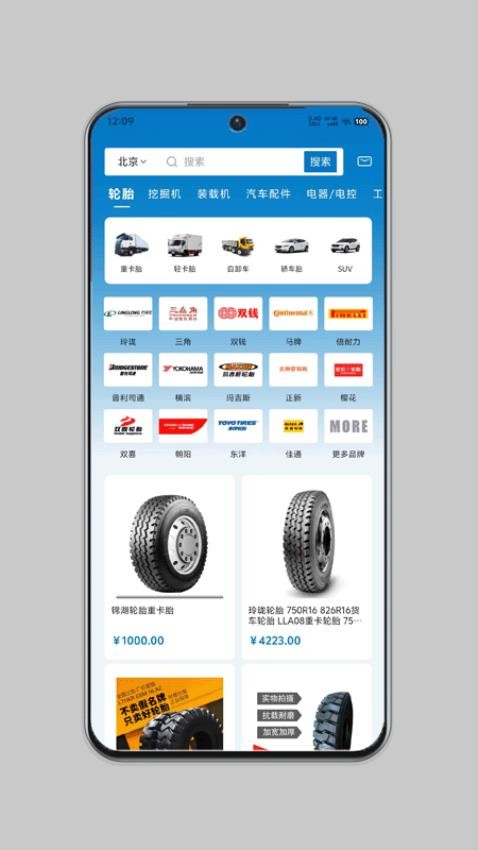Open the 双喜 brand tile
Image resolution: width=478 pixels, height=850 pixels.
point(128,434)
